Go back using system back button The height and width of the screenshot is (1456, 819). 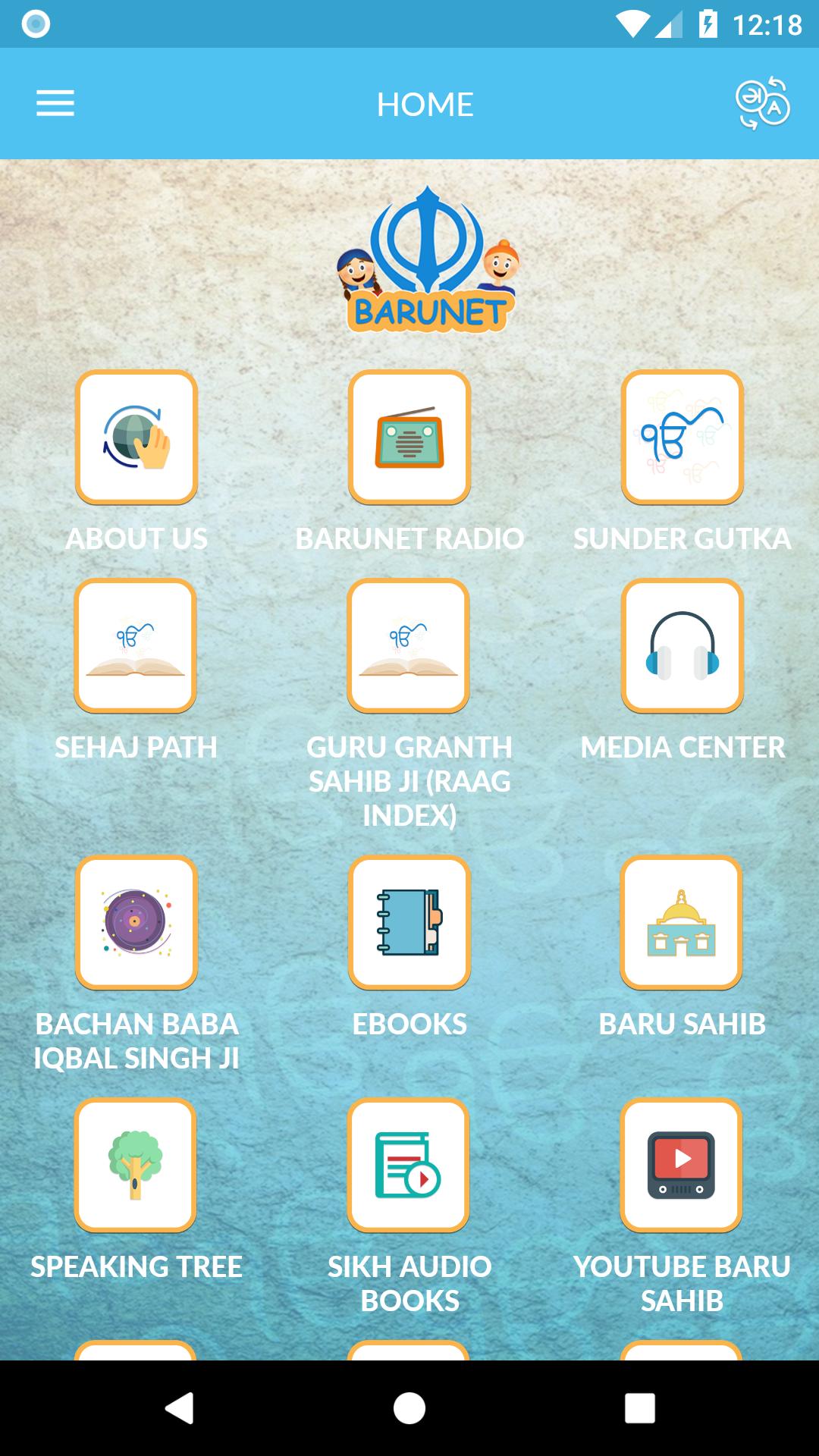point(180,1408)
